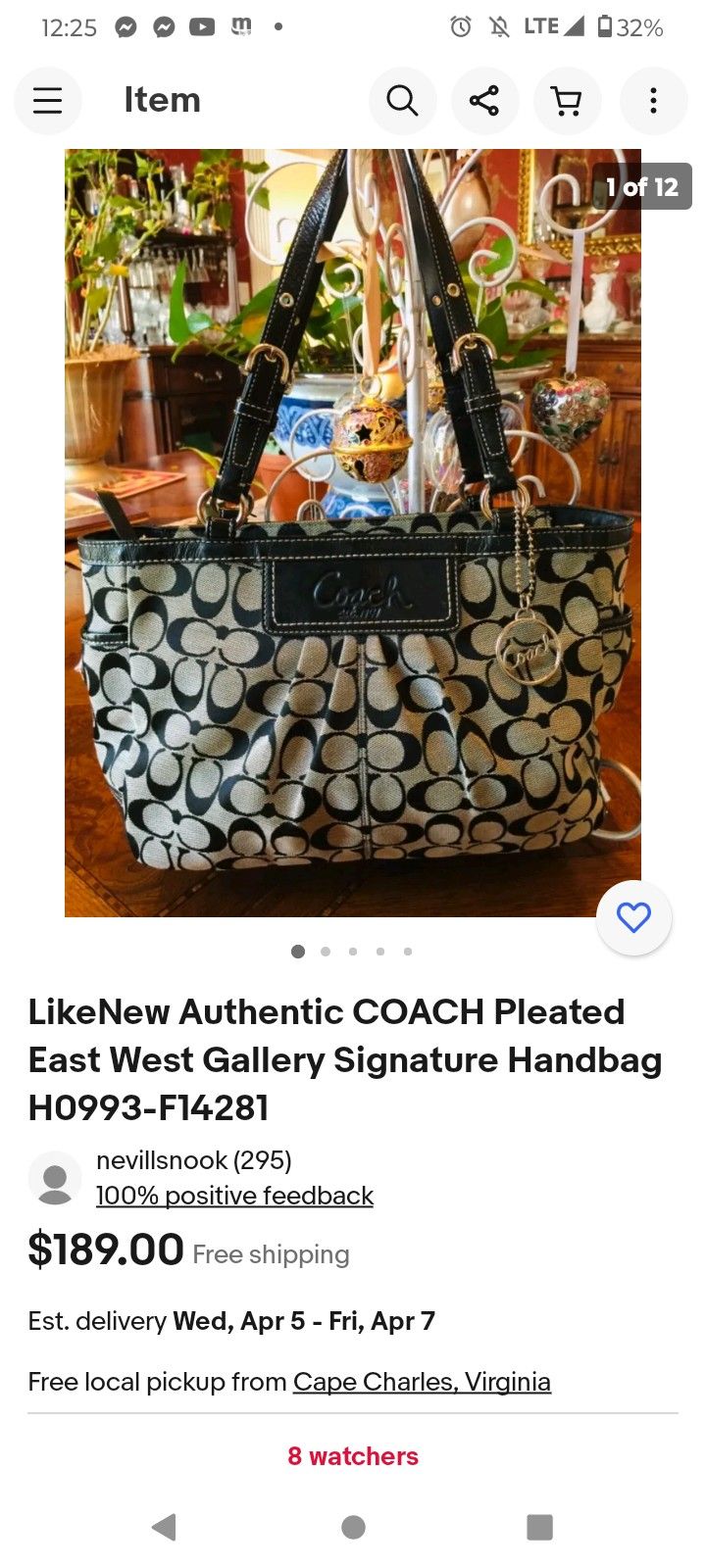Image resolution: width=706 pixels, height=1568 pixels.
Task: Select the last carousel page dot
Action: (x=407, y=951)
